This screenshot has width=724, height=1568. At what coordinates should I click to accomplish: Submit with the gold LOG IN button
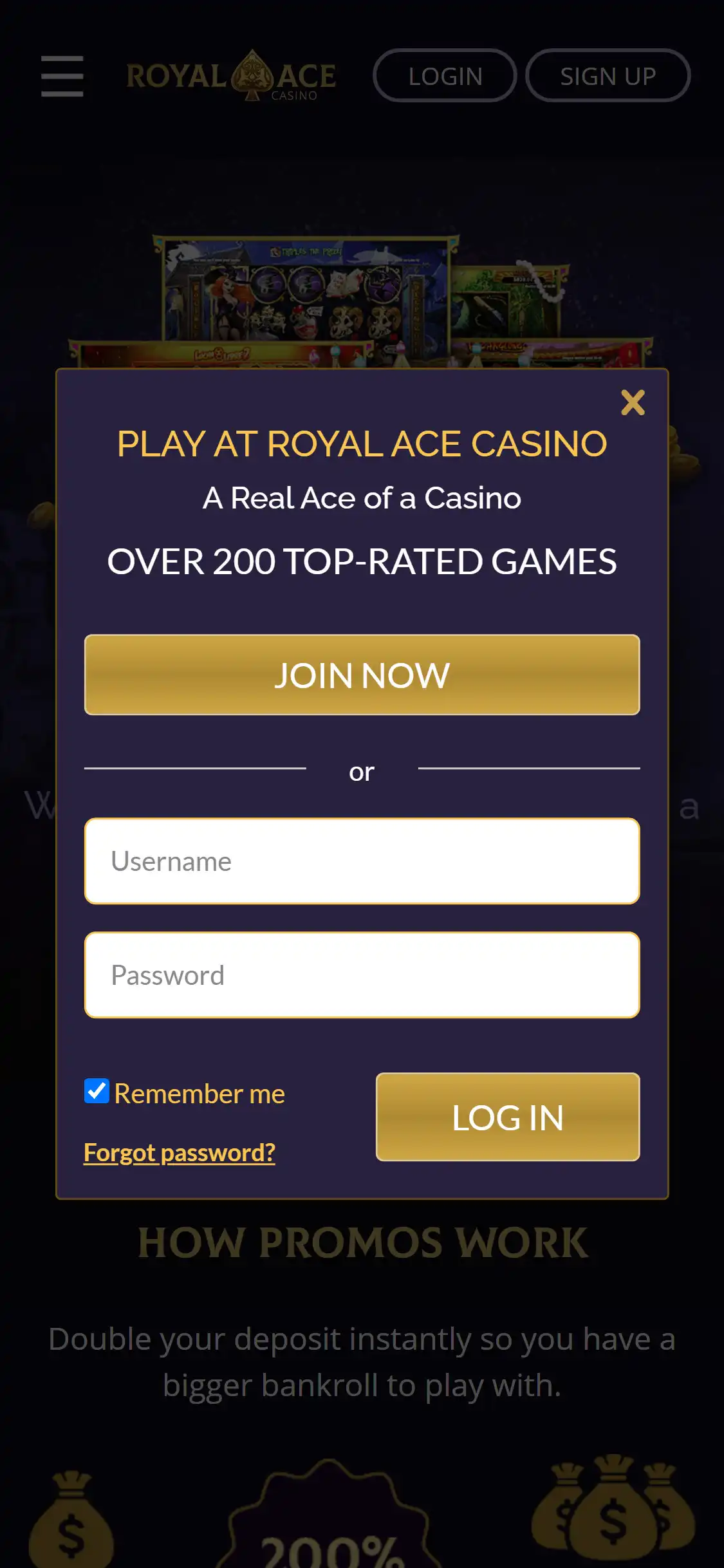coord(508,1117)
